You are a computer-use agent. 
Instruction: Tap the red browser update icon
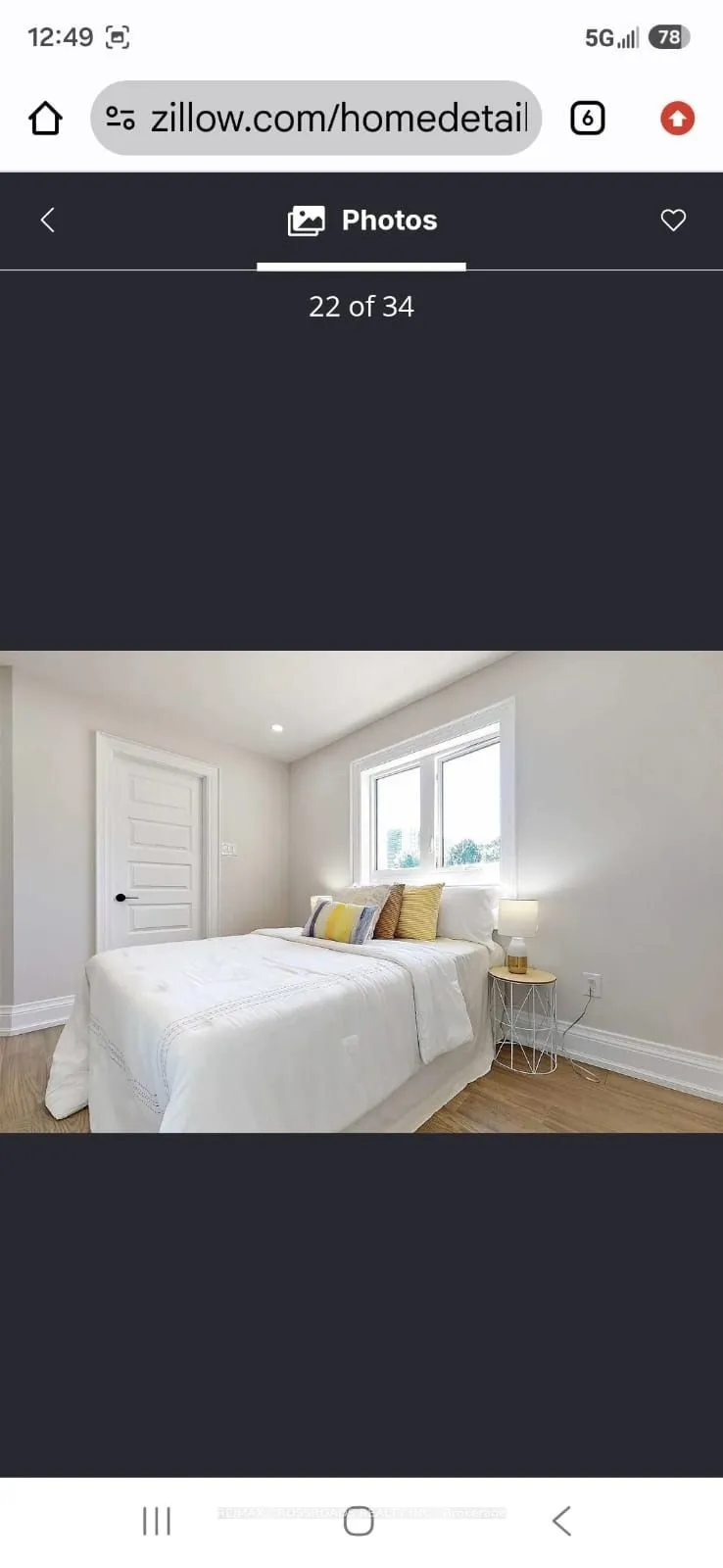click(677, 119)
